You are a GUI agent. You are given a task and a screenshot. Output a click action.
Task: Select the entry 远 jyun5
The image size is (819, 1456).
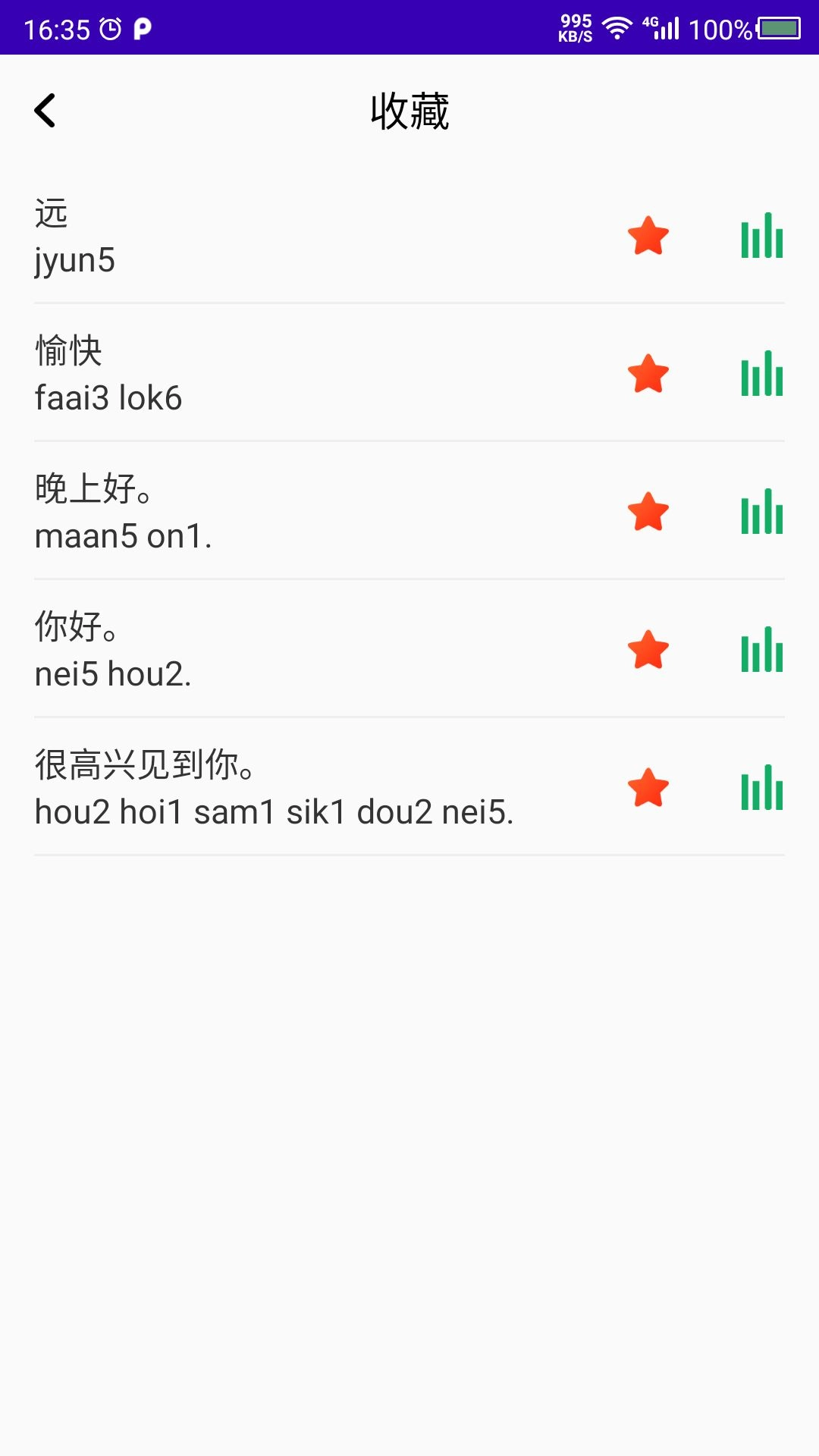[x=227, y=237]
